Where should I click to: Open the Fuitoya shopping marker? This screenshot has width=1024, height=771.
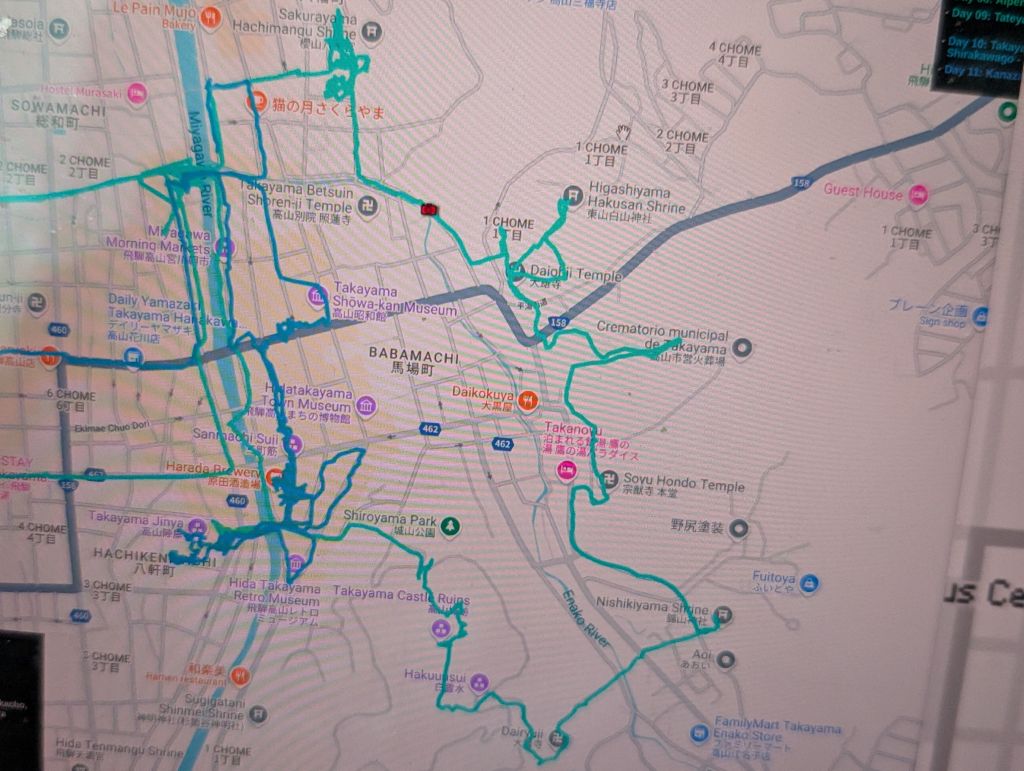pos(809,582)
